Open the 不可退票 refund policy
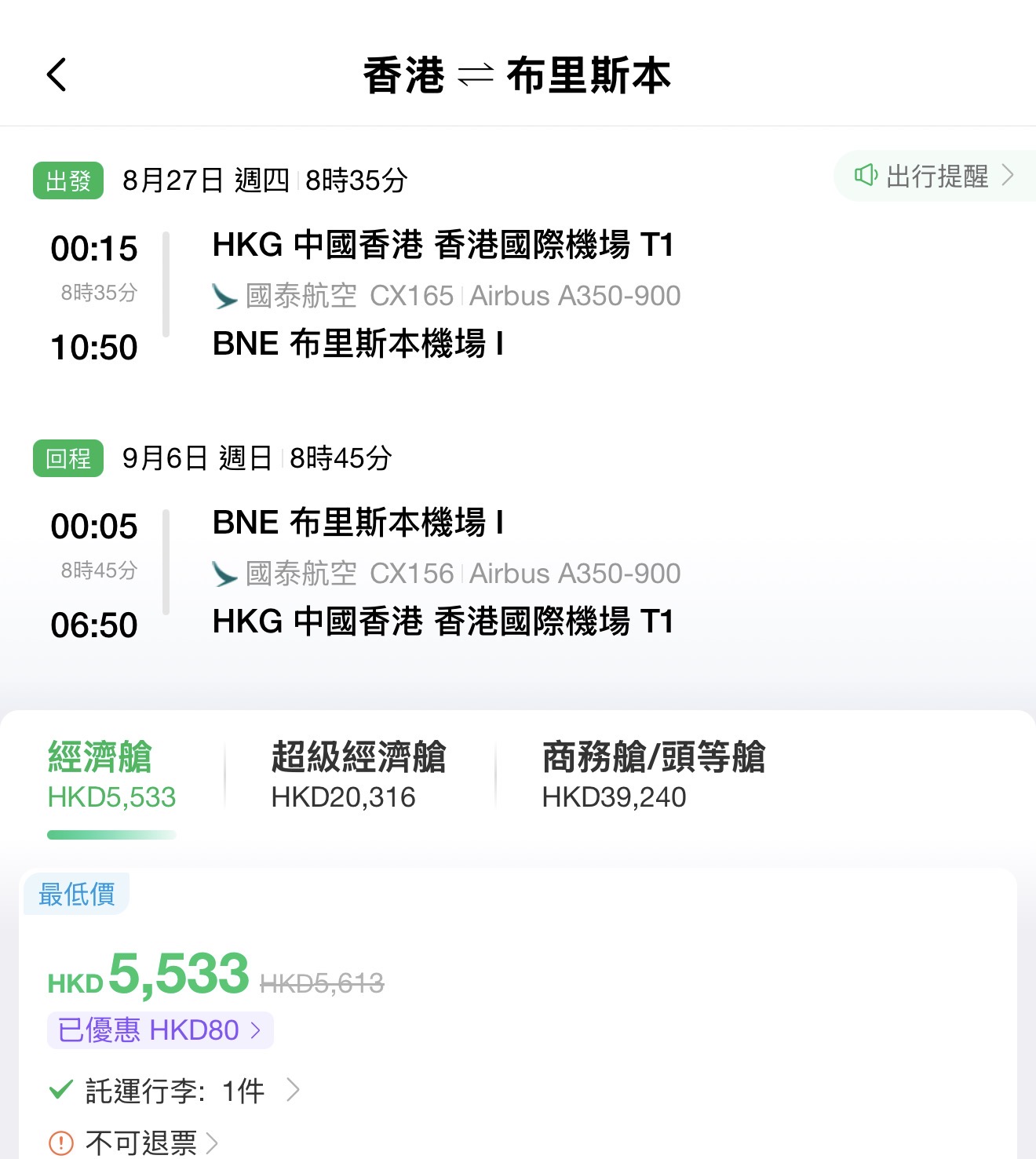The image size is (1036, 1159). (133, 1143)
